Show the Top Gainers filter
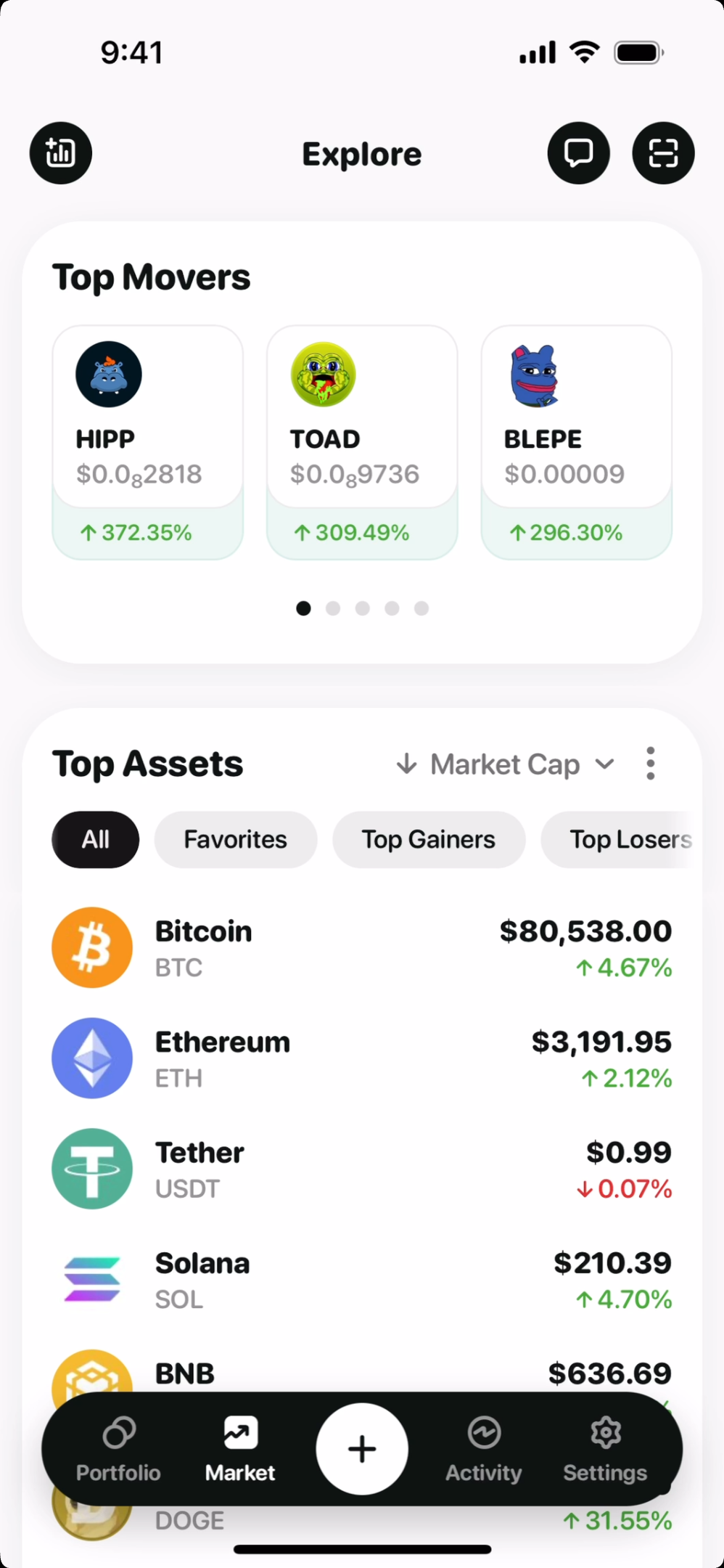The height and width of the screenshot is (1568, 724). [428, 840]
